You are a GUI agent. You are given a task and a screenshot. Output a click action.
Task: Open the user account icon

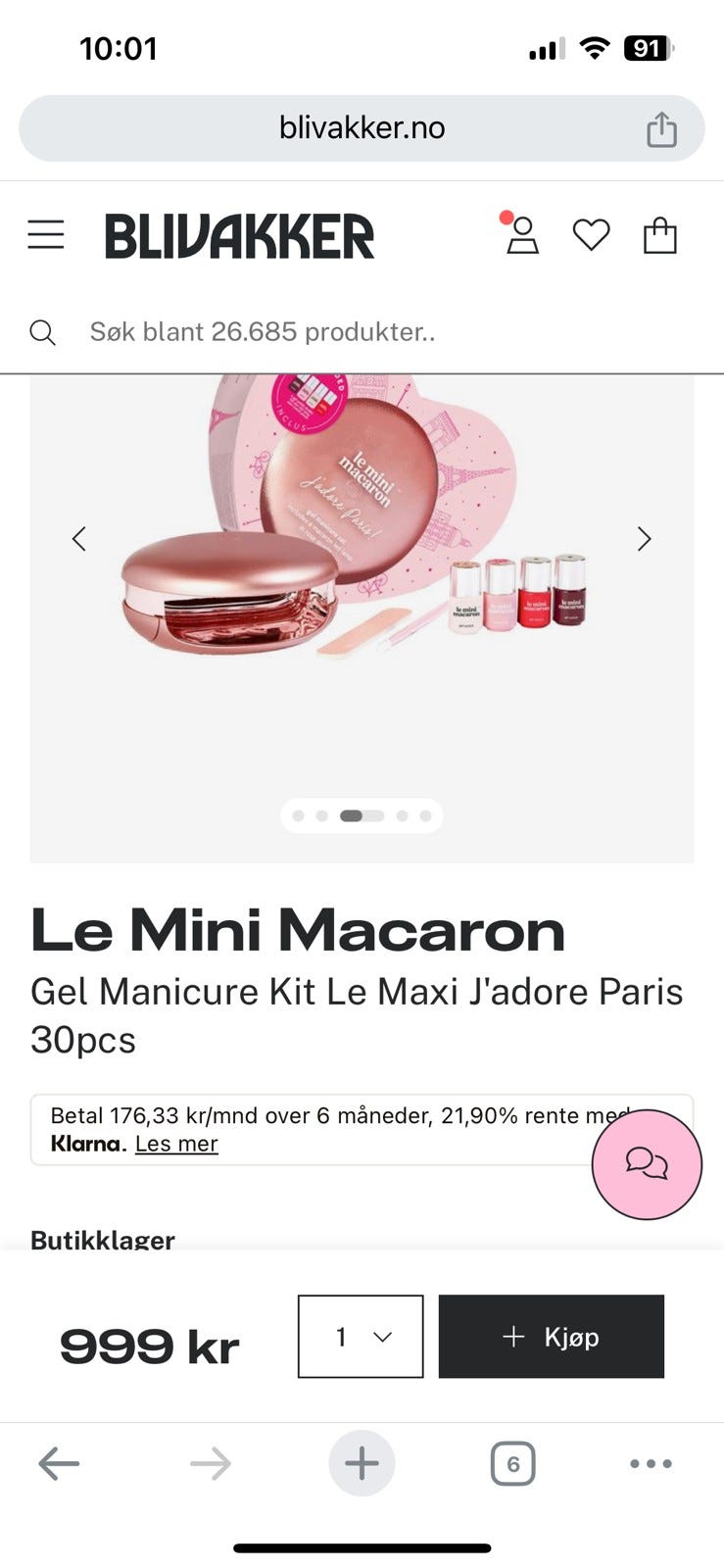(522, 235)
